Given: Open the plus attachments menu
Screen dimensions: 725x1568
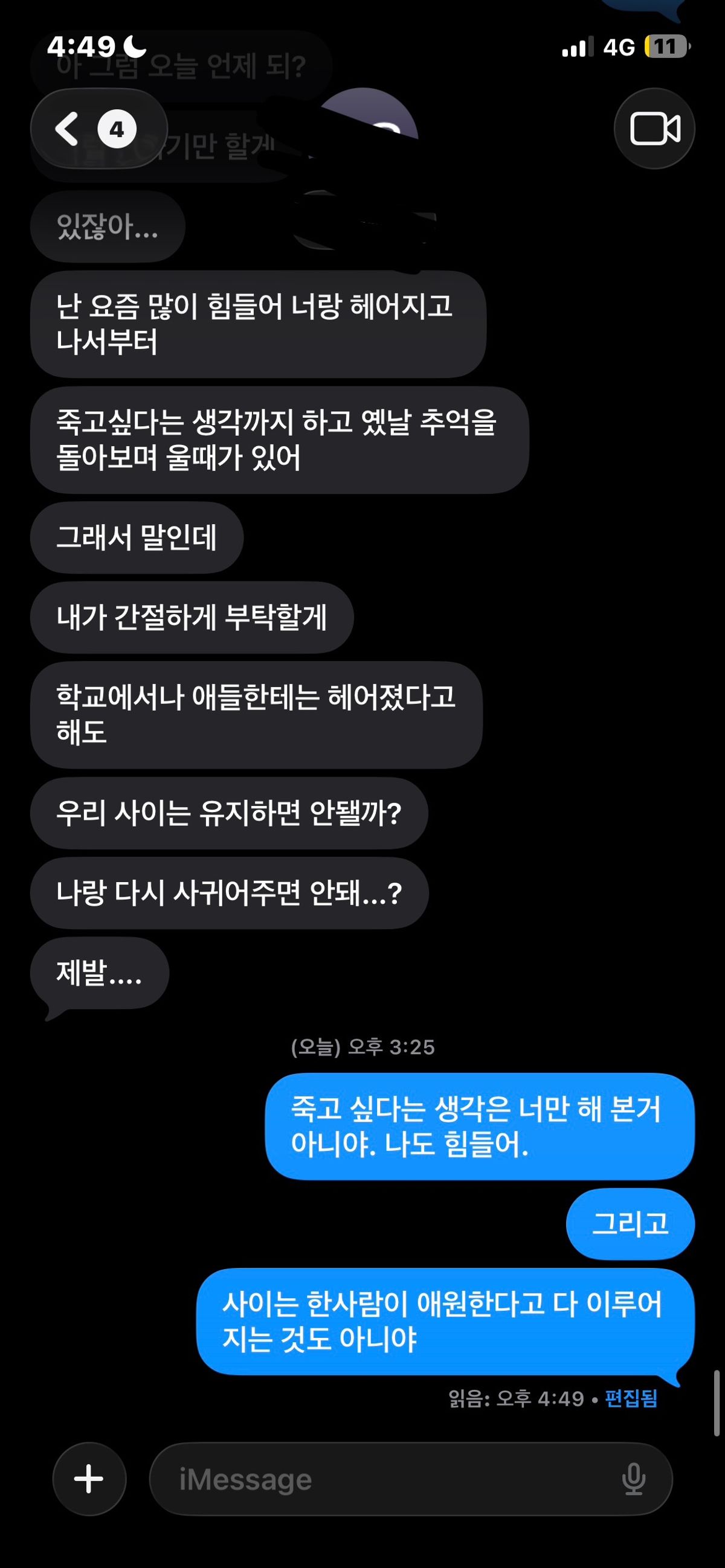Looking at the screenshot, I should pyautogui.click(x=89, y=1479).
